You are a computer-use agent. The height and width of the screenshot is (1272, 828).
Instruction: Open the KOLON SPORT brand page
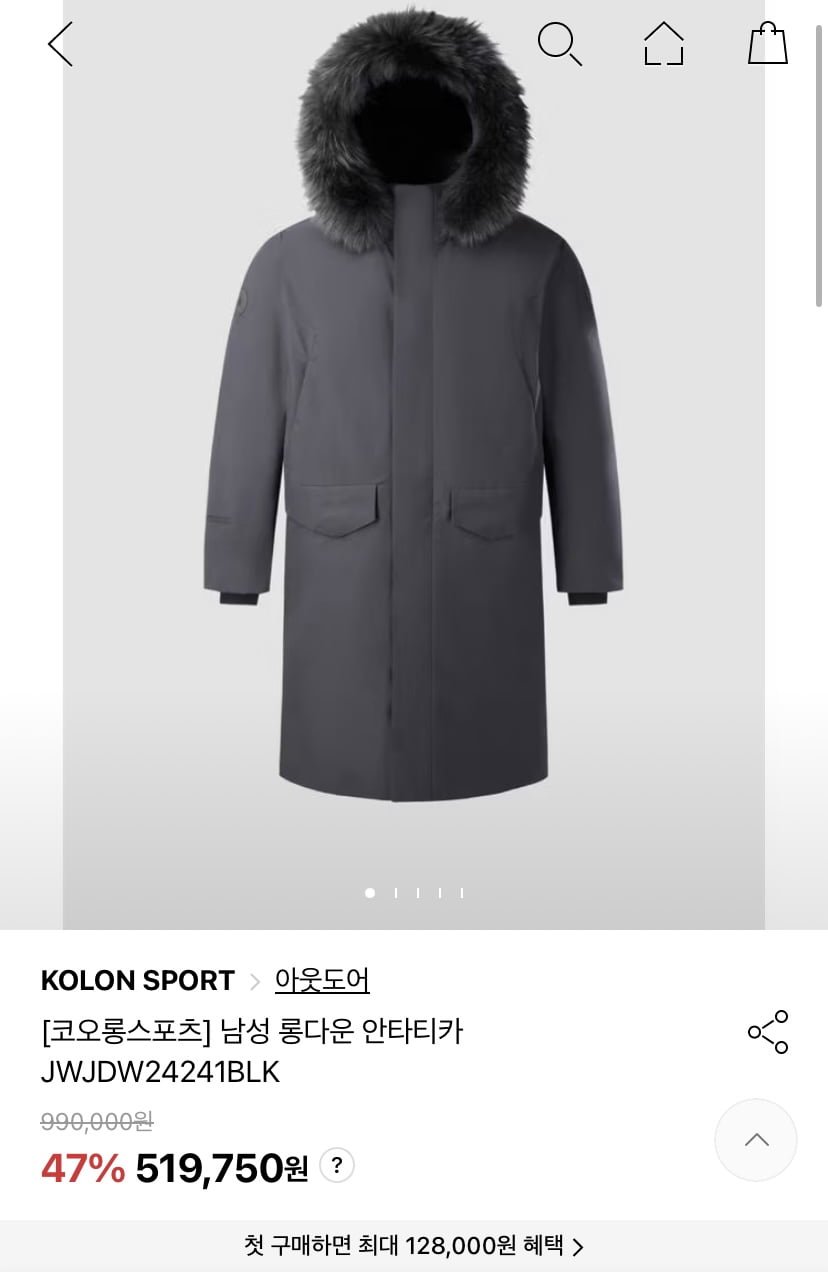pyautogui.click(x=137, y=981)
